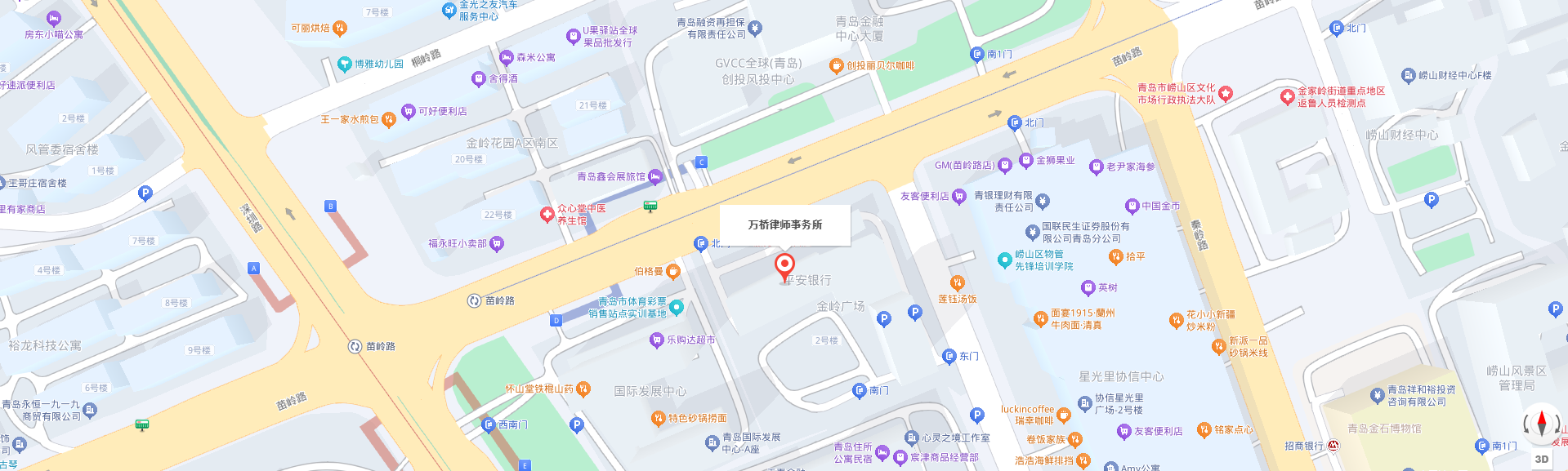Open the 创投丽贝尔咖啡 place marker
1568x471 pixels.
pyautogui.click(x=836, y=66)
